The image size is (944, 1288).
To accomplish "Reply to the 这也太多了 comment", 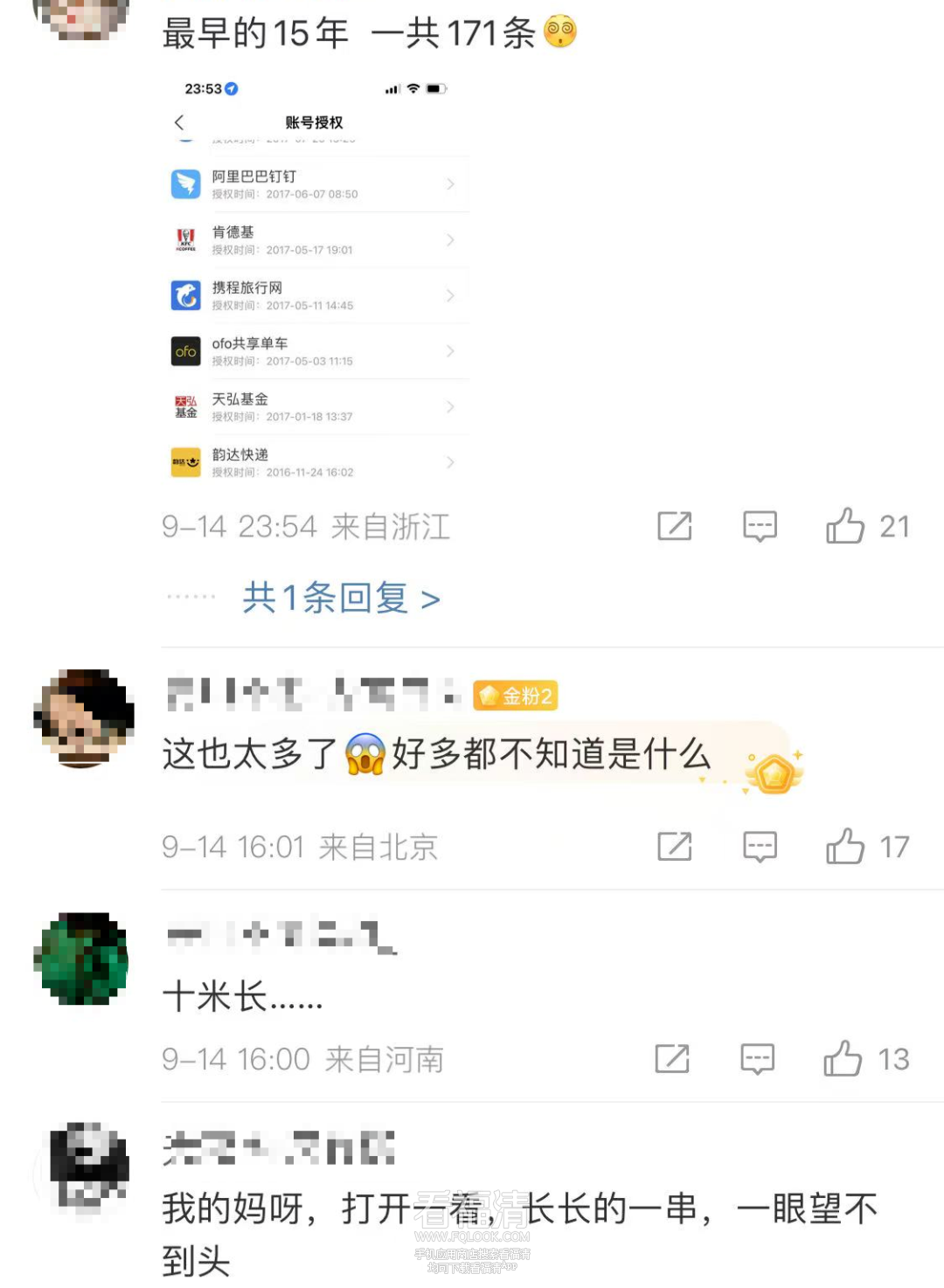I will tap(760, 846).
